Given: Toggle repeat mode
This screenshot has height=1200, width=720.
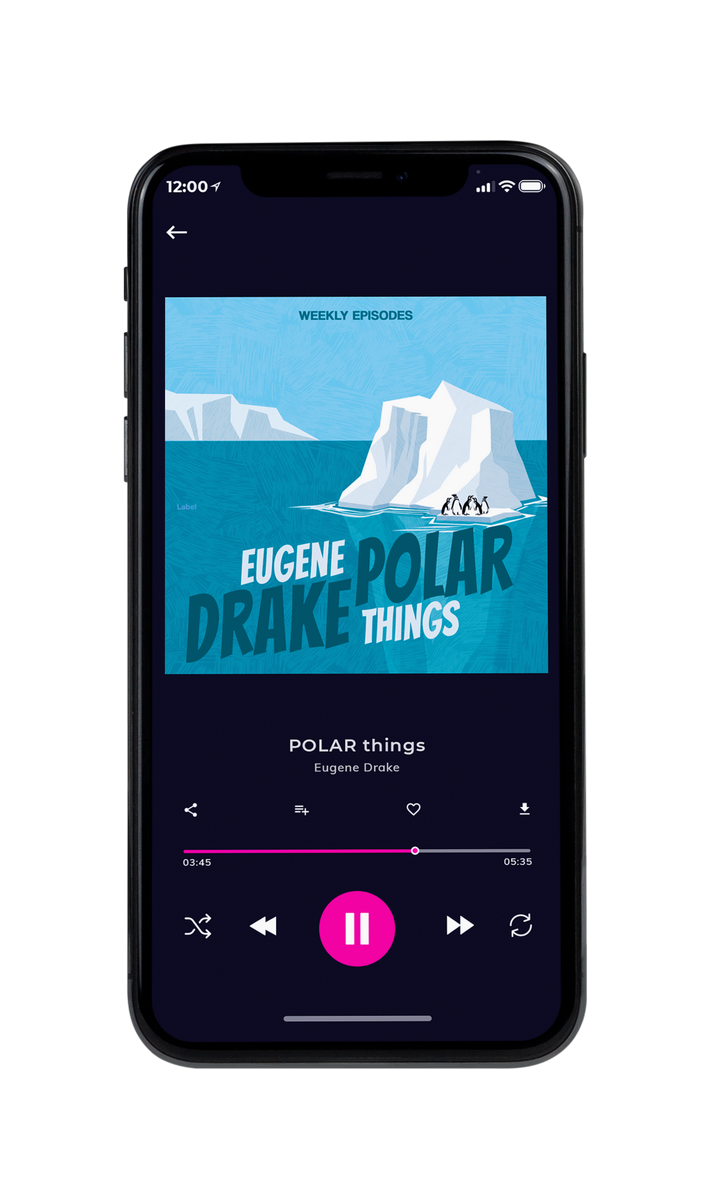Looking at the screenshot, I should point(521,926).
